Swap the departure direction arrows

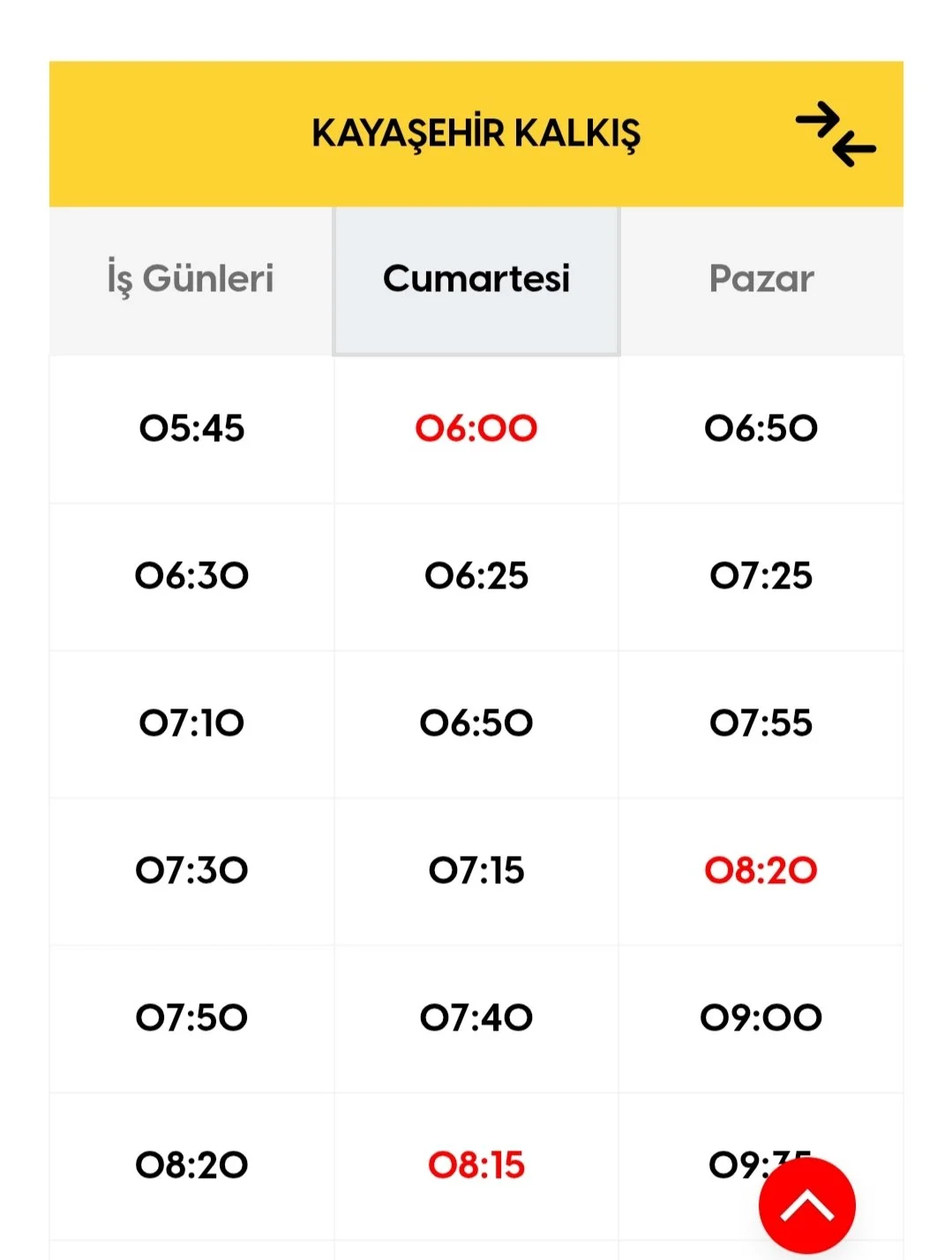(x=835, y=134)
